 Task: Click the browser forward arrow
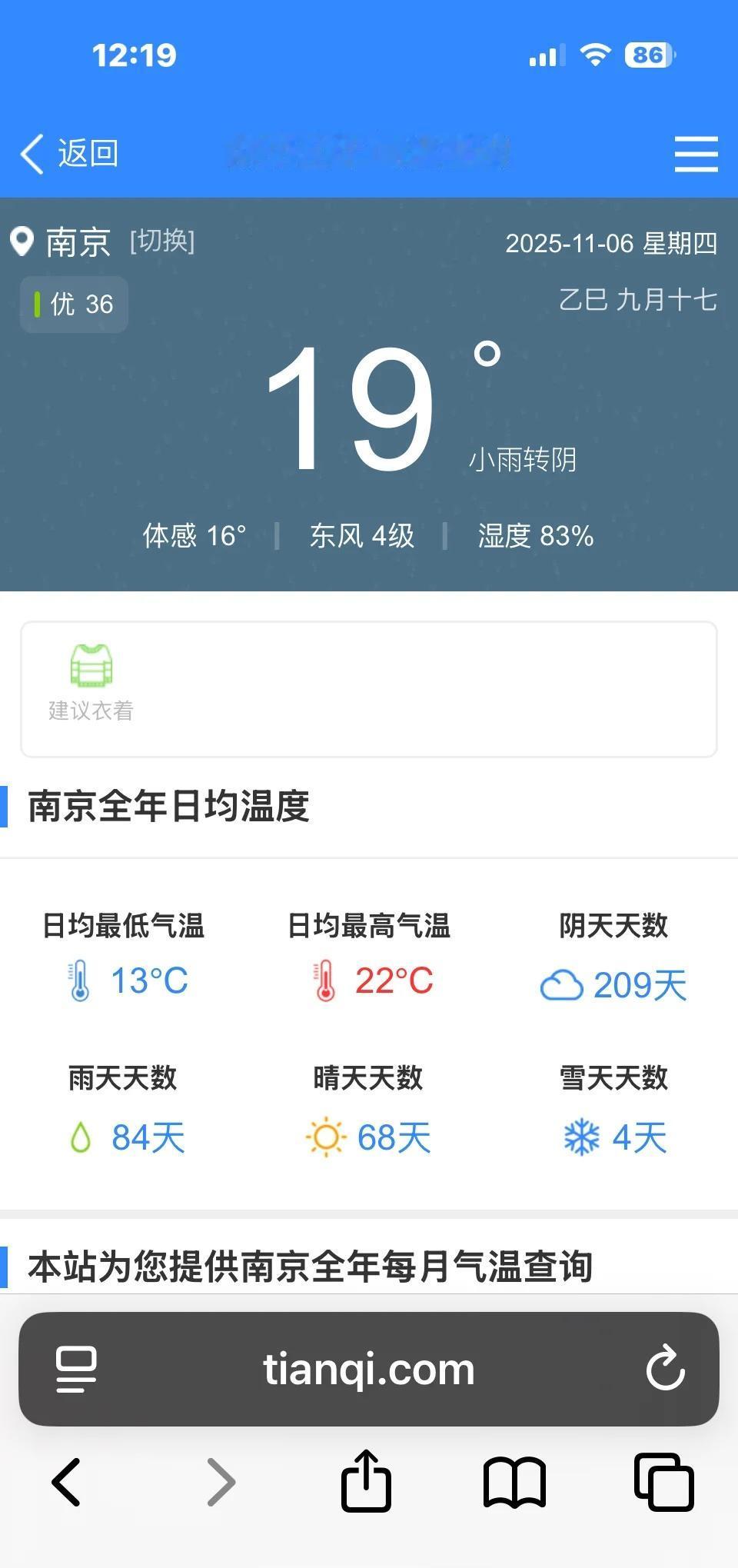[221, 1481]
